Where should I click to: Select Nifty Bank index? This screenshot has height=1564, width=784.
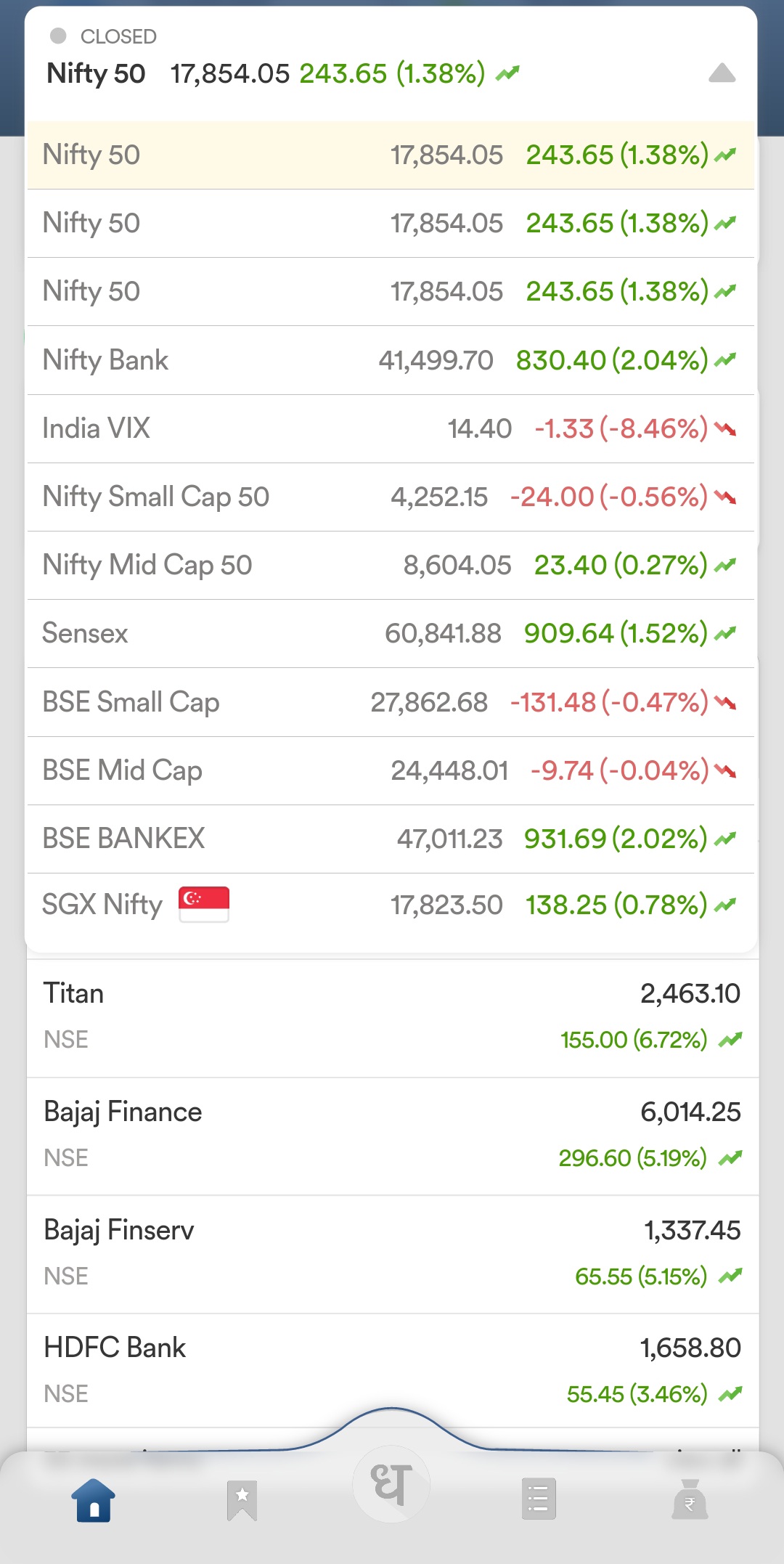point(391,360)
